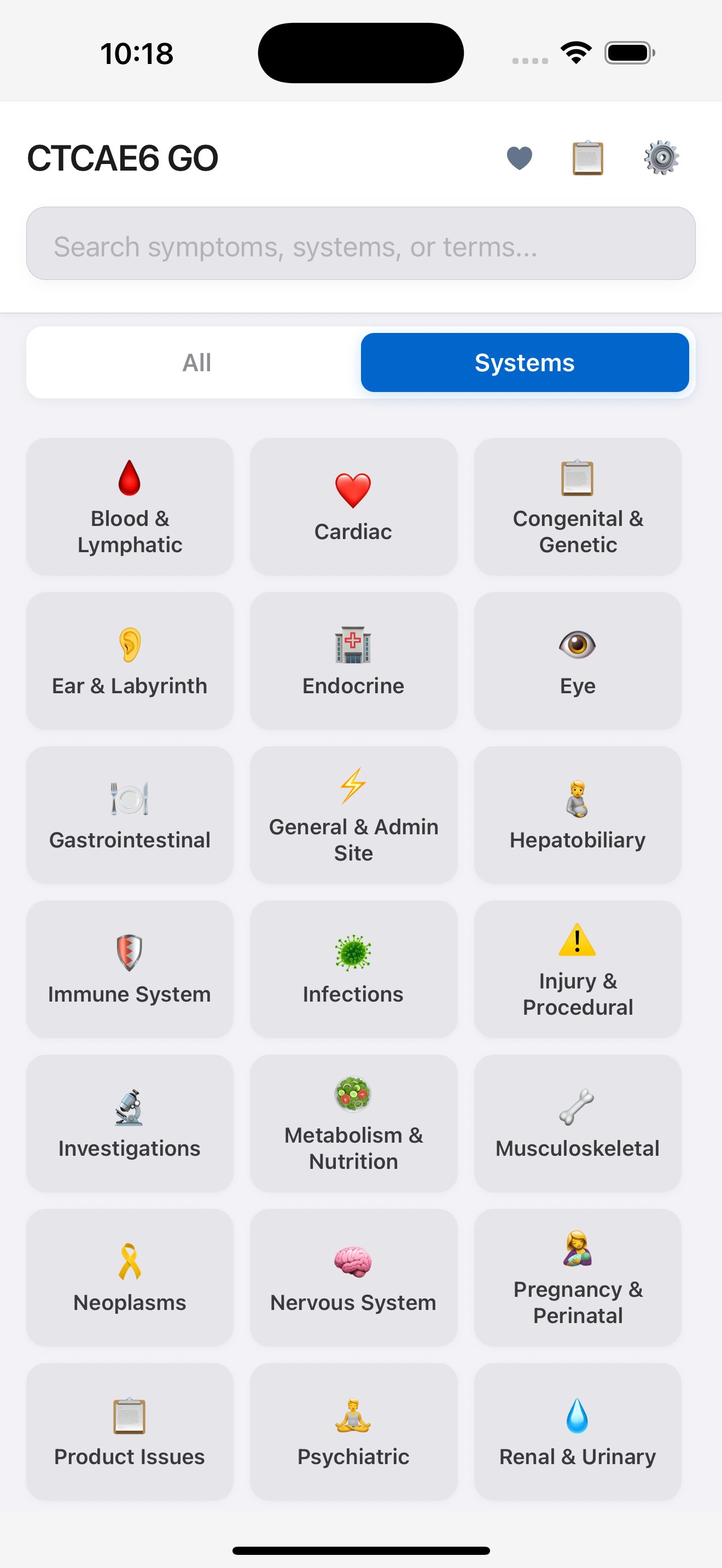The height and width of the screenshot is (1568, 722).
Task: Open settings via the gear icon
Action: point(661,158)
